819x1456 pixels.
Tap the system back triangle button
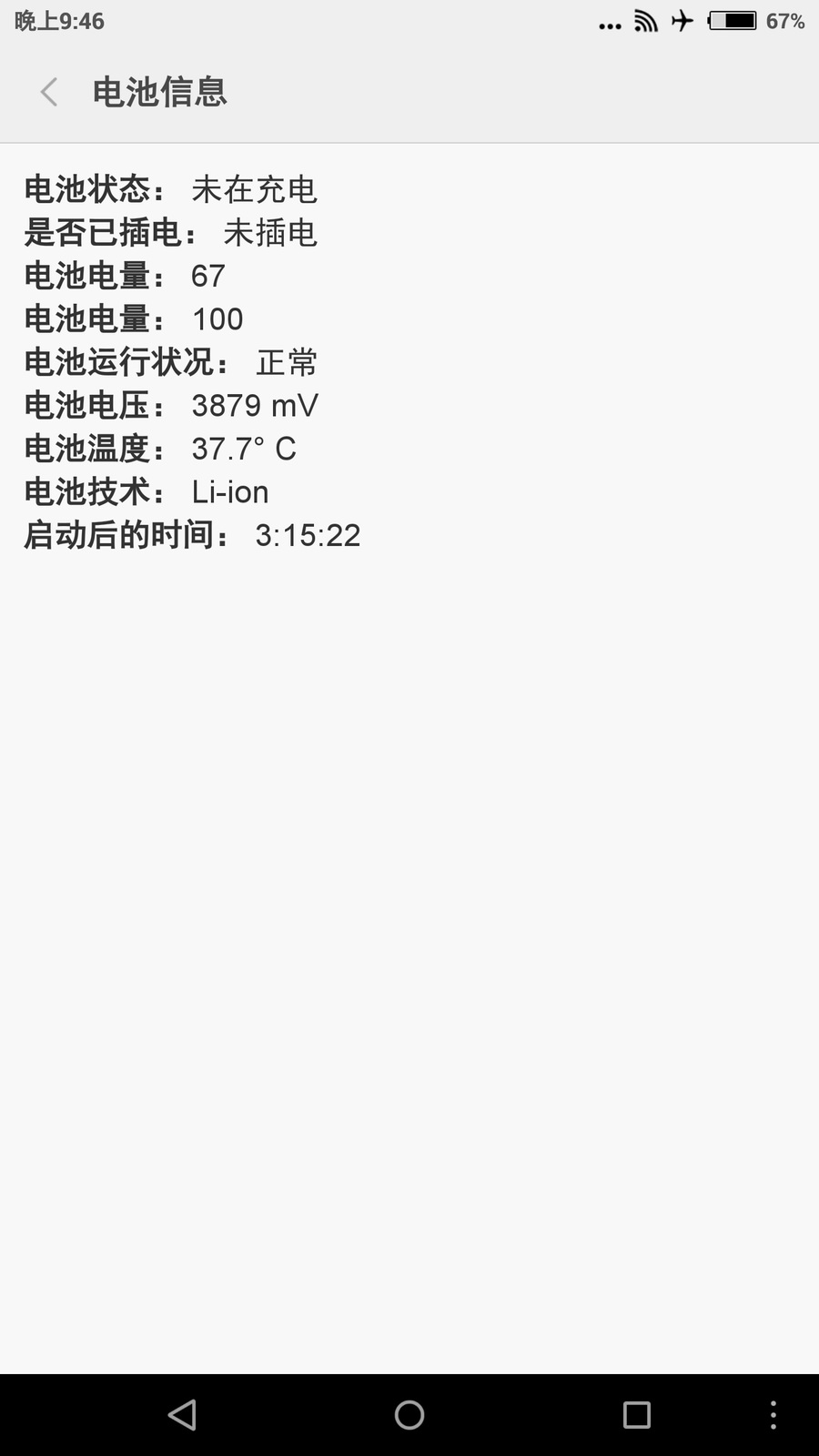(x=182, y=1414)
